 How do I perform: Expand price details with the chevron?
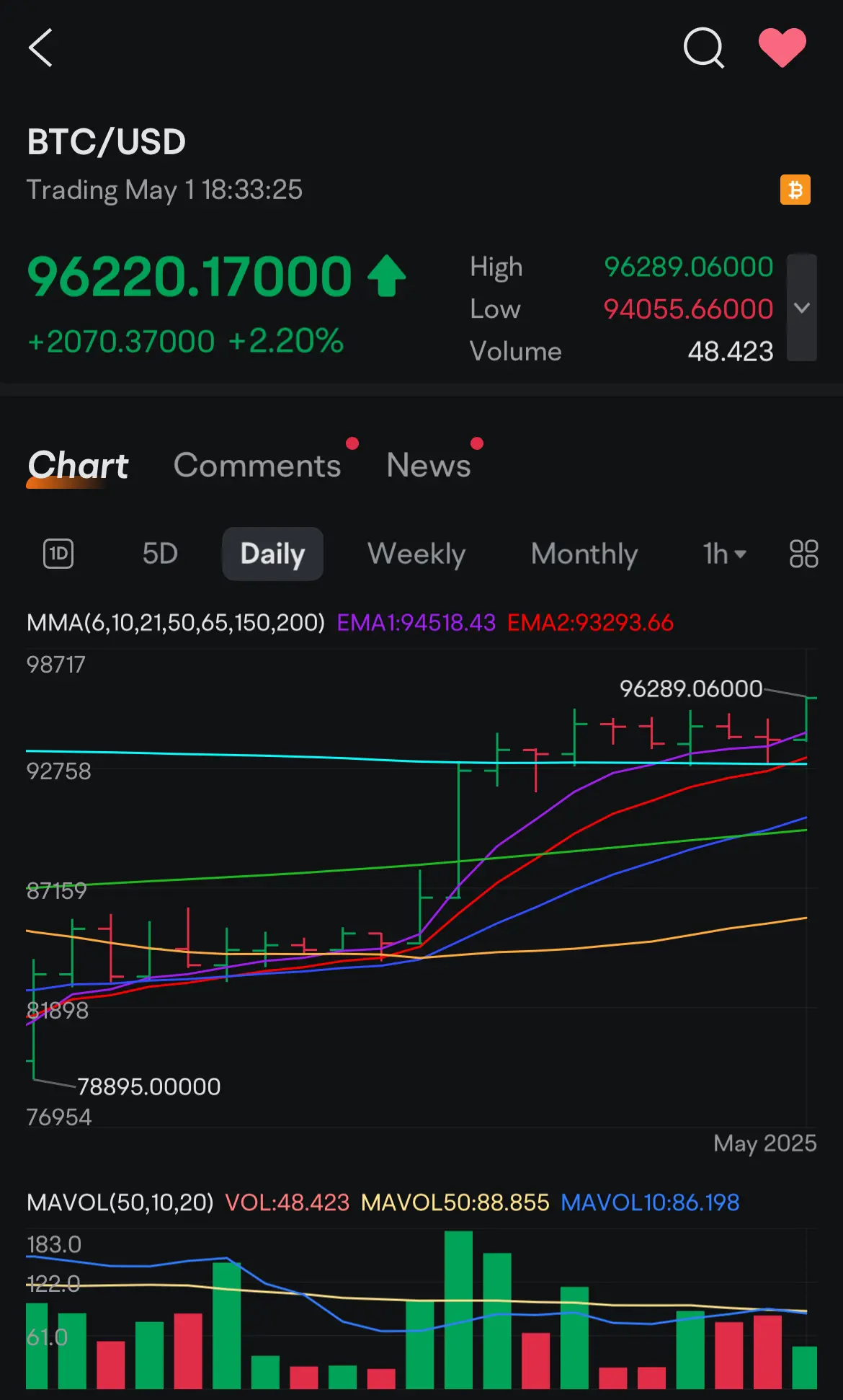point(801,308)
